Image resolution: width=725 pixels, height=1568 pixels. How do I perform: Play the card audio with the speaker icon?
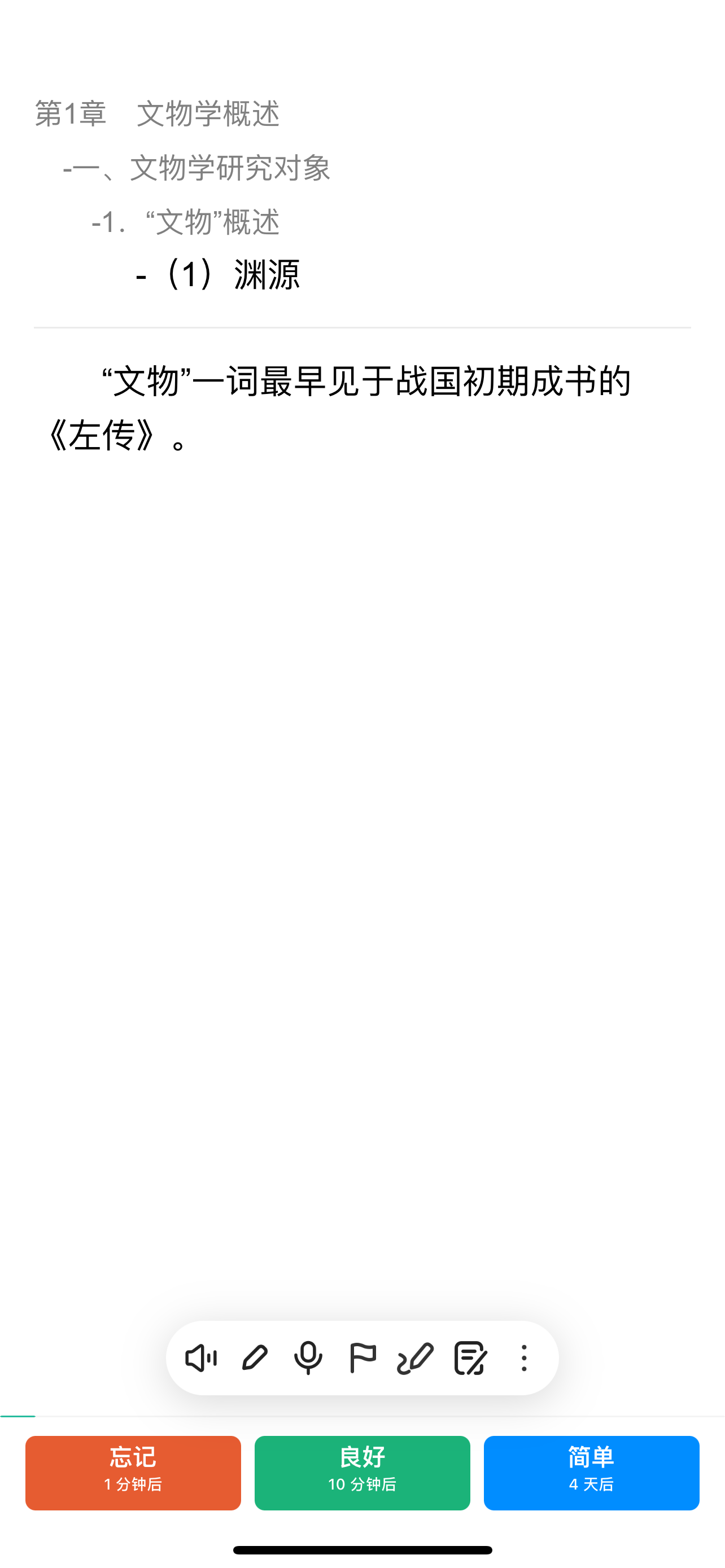tap(202, 1358)
